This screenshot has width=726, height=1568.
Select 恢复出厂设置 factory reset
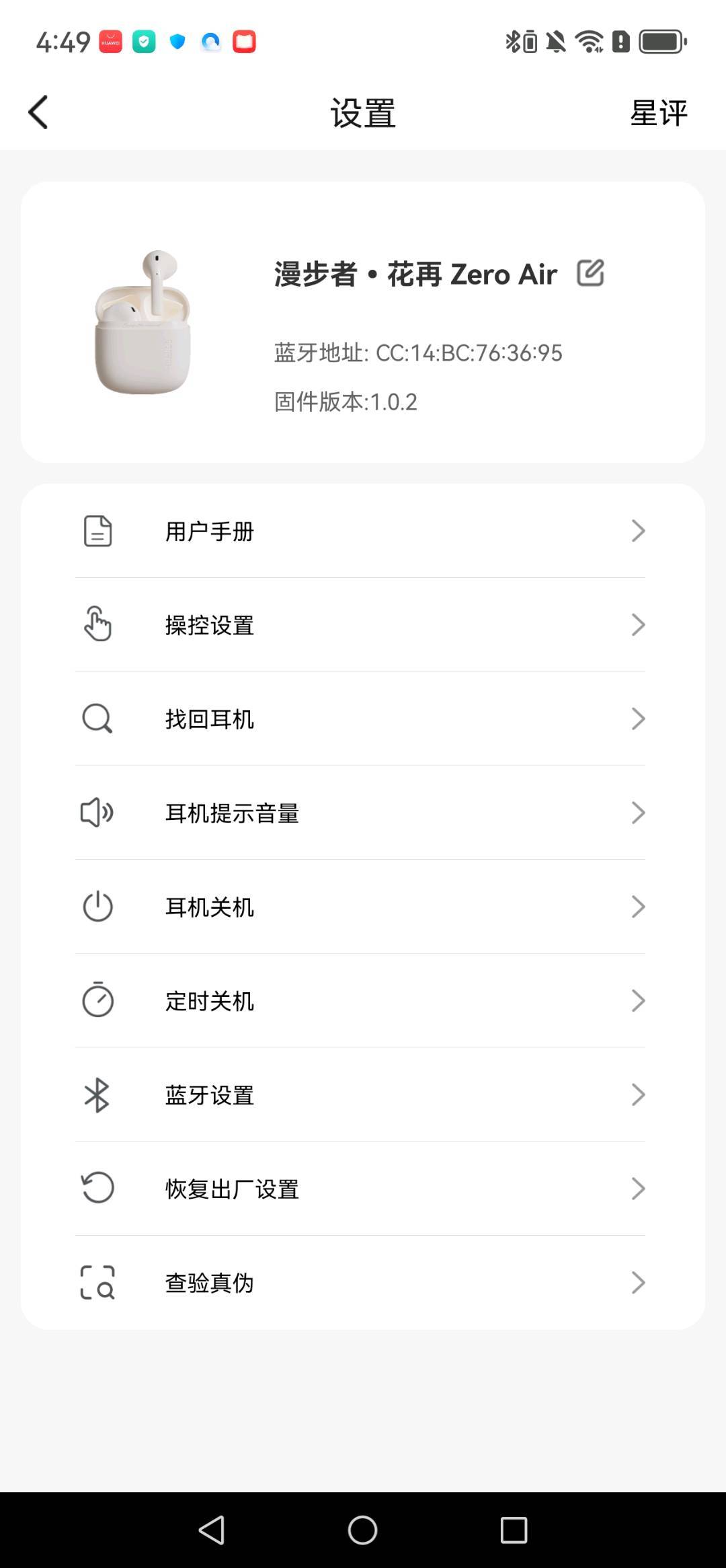point(363,1189)
